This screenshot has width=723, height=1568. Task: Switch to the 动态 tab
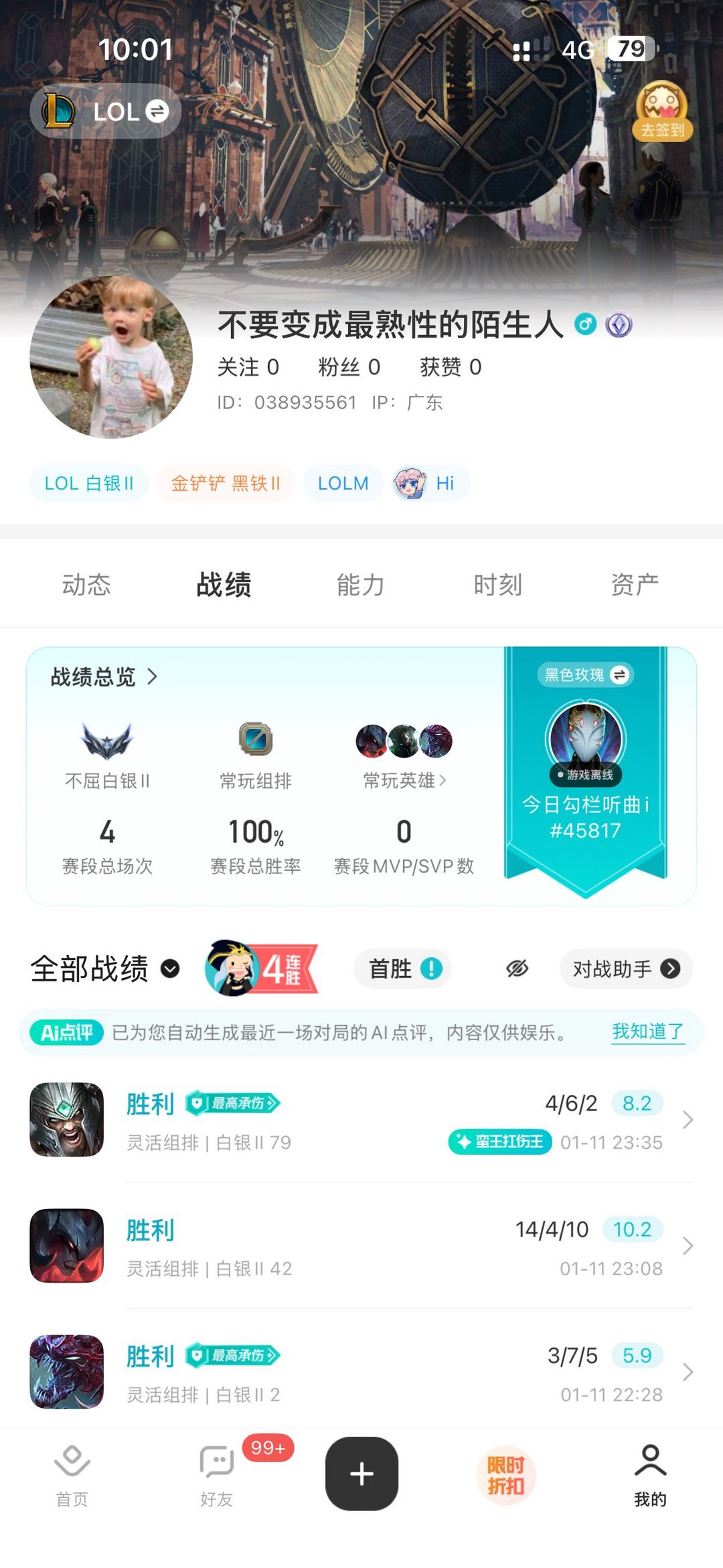click(86, 585)
